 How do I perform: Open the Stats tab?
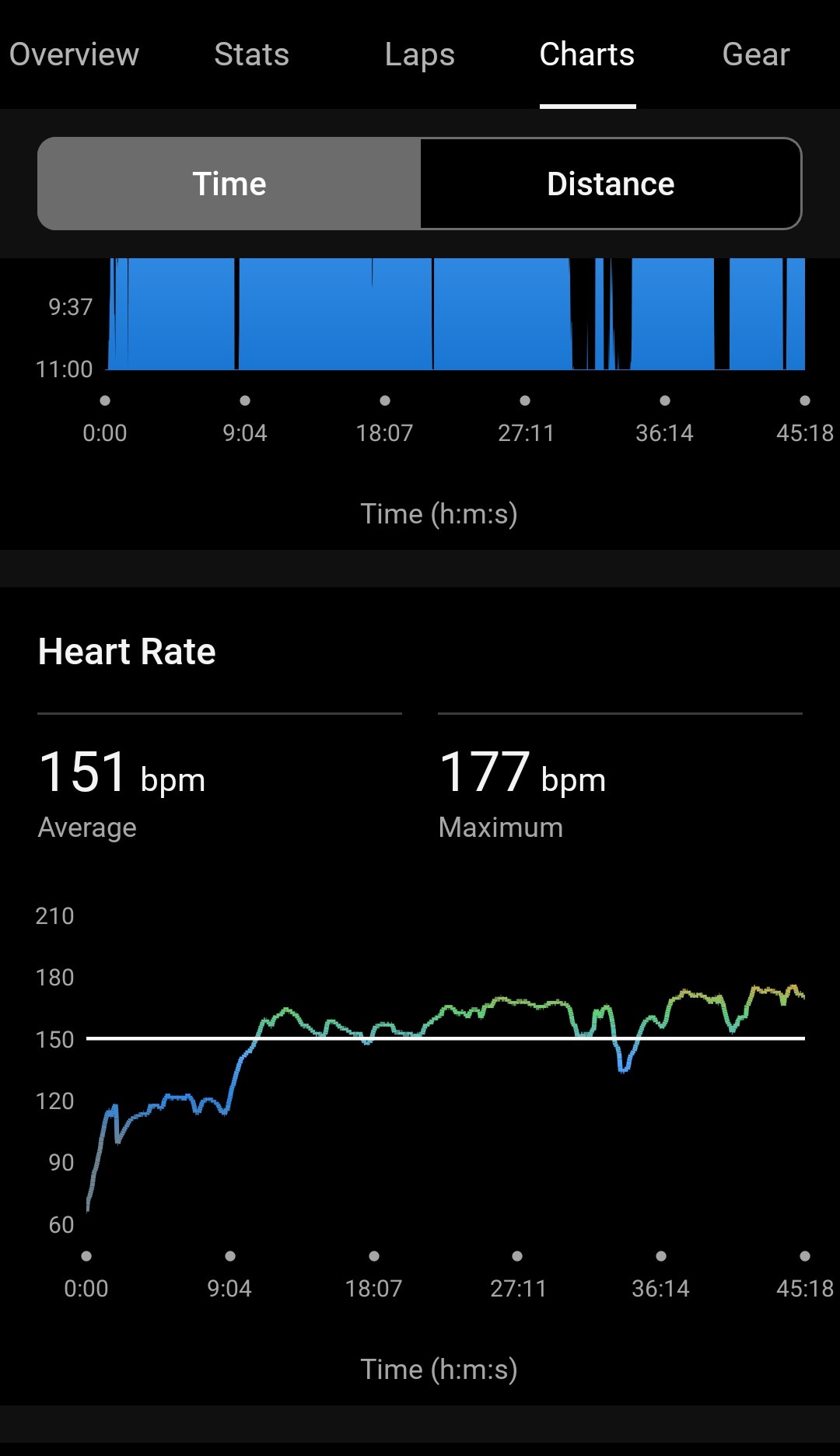[251, 54]
